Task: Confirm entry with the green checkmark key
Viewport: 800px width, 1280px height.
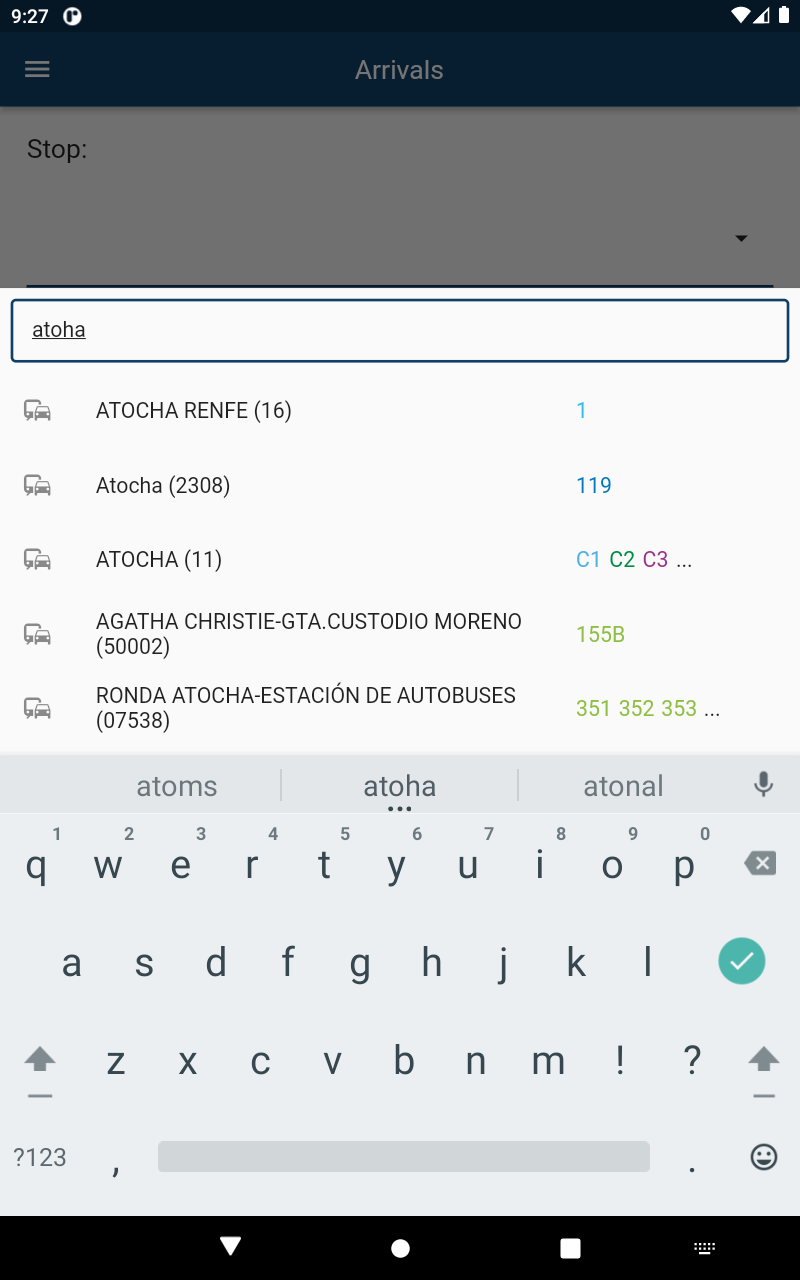Action: tap(741, 961)
